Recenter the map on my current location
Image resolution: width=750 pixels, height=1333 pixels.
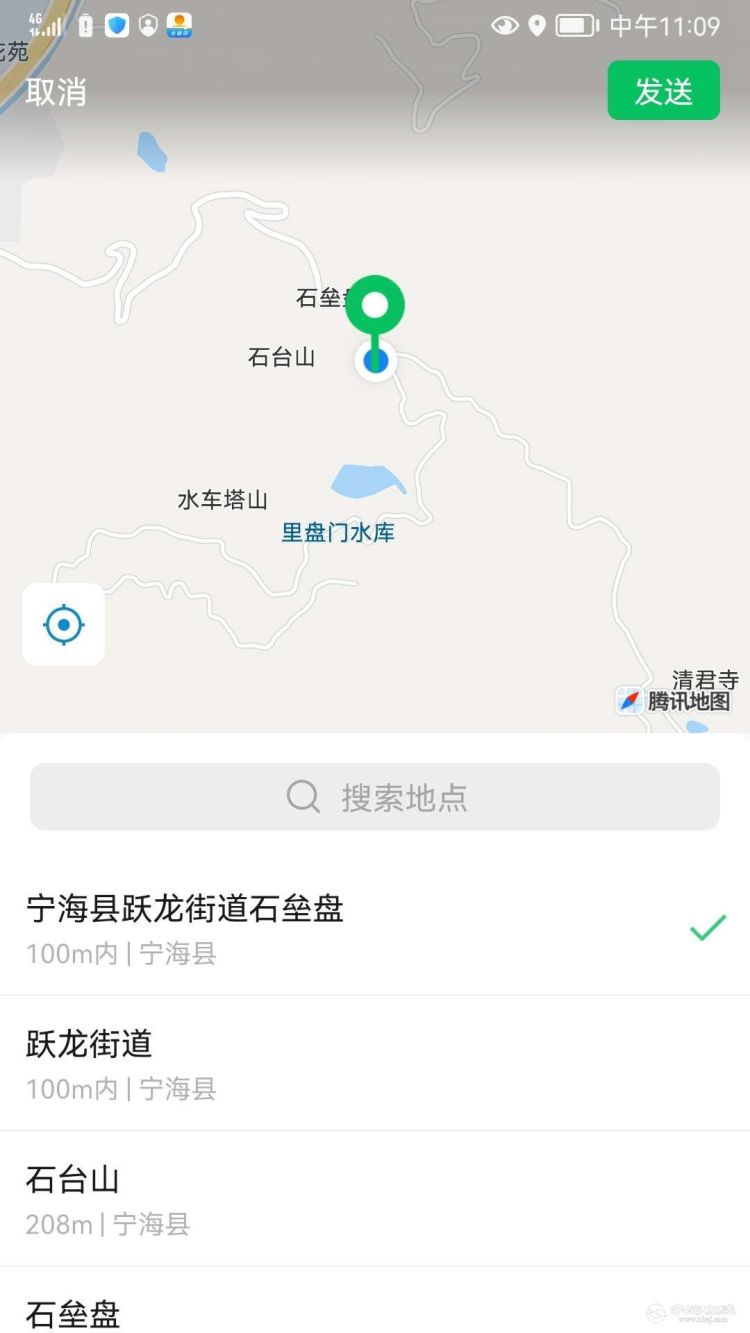tap(64, 625)
